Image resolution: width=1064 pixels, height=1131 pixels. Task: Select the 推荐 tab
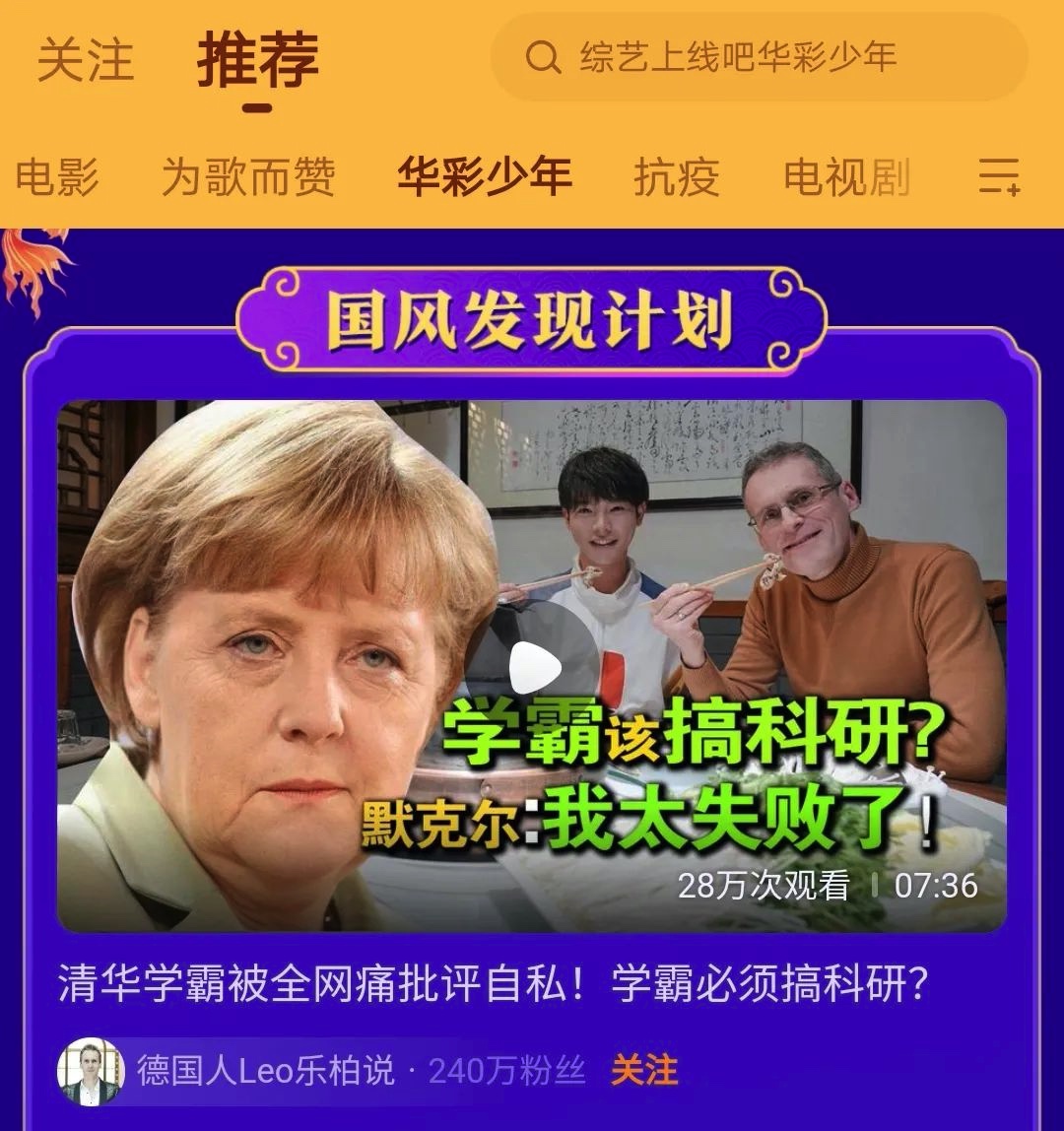tap(258, 59)
